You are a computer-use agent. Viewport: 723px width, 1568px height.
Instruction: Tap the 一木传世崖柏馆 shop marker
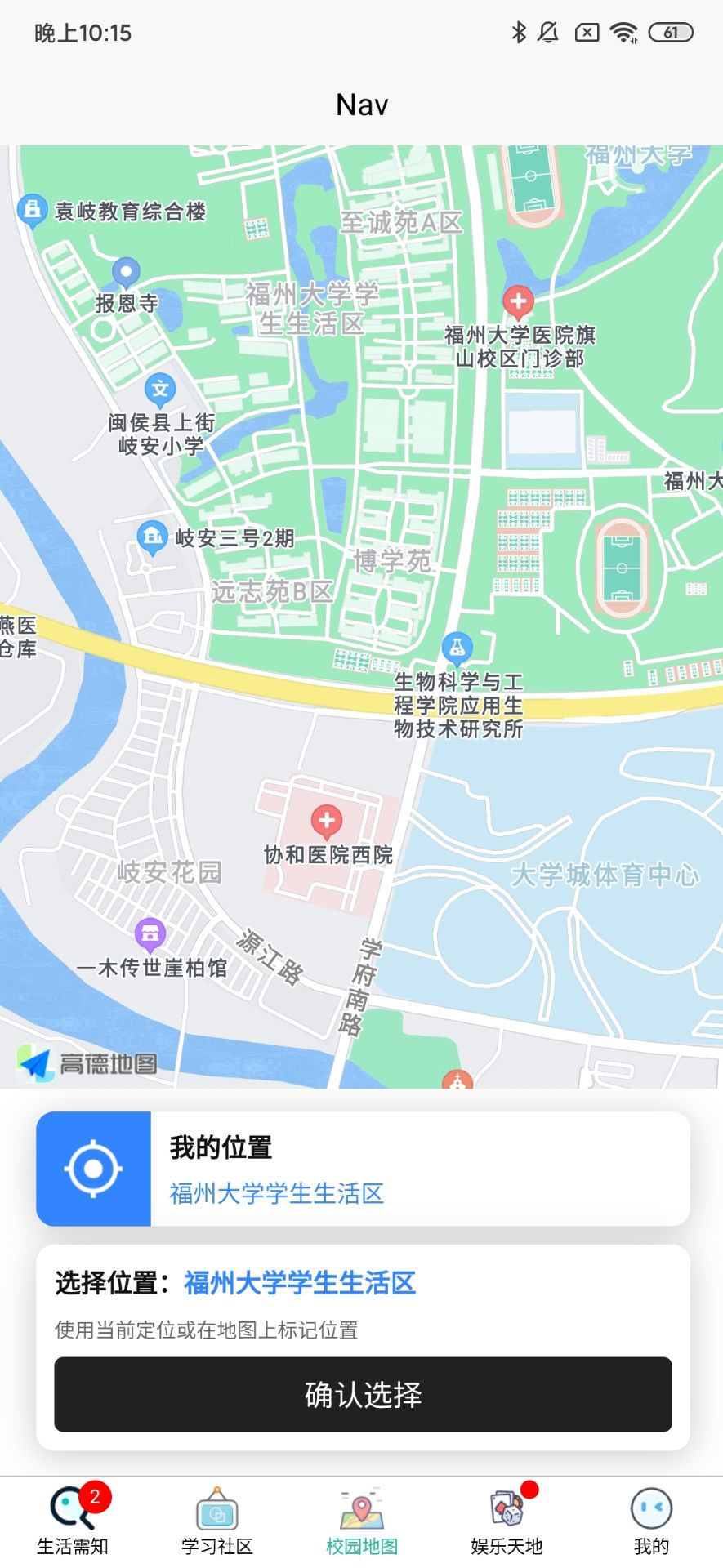click(150, 933)
